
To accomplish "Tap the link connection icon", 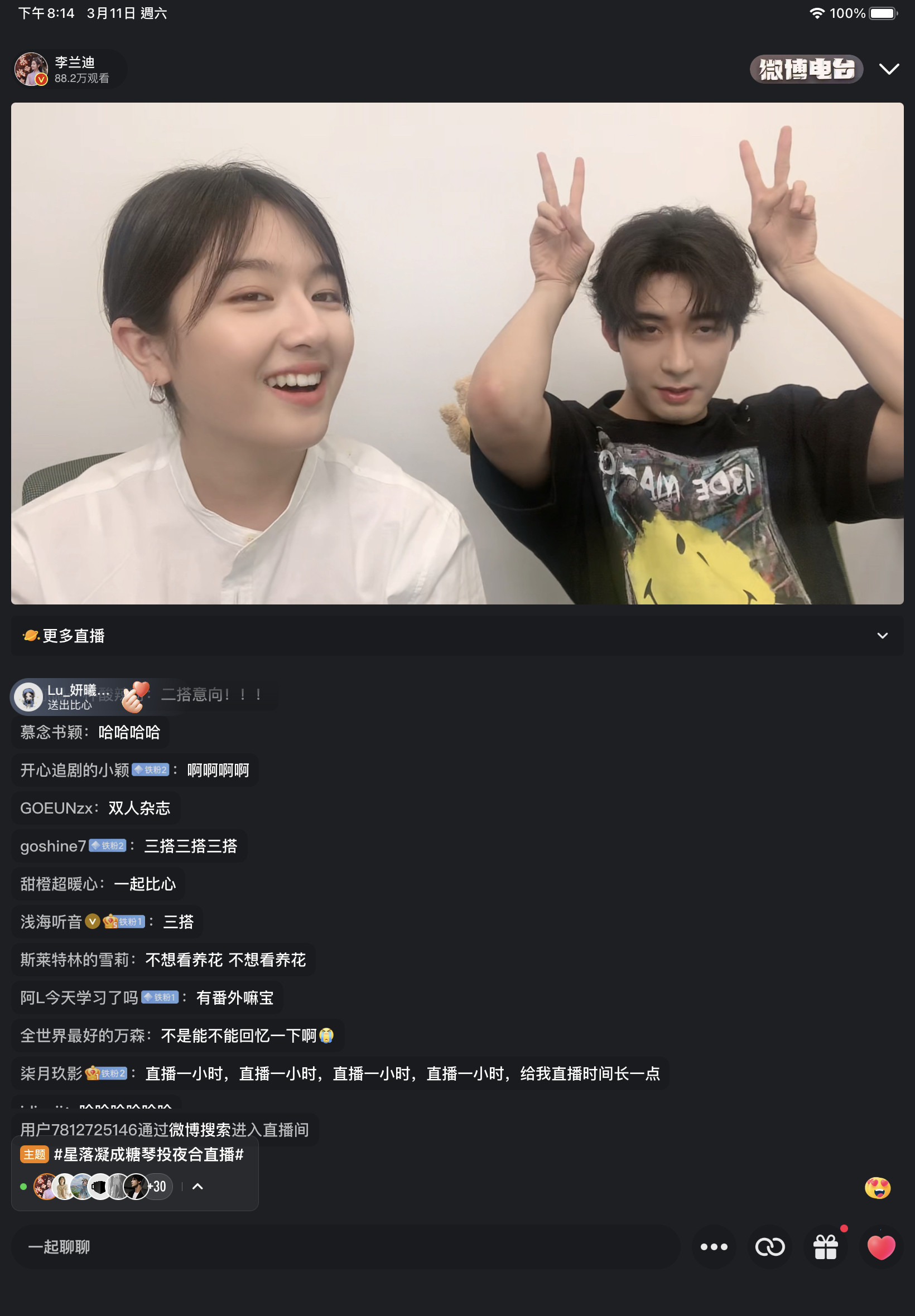I will point(769,1246).
